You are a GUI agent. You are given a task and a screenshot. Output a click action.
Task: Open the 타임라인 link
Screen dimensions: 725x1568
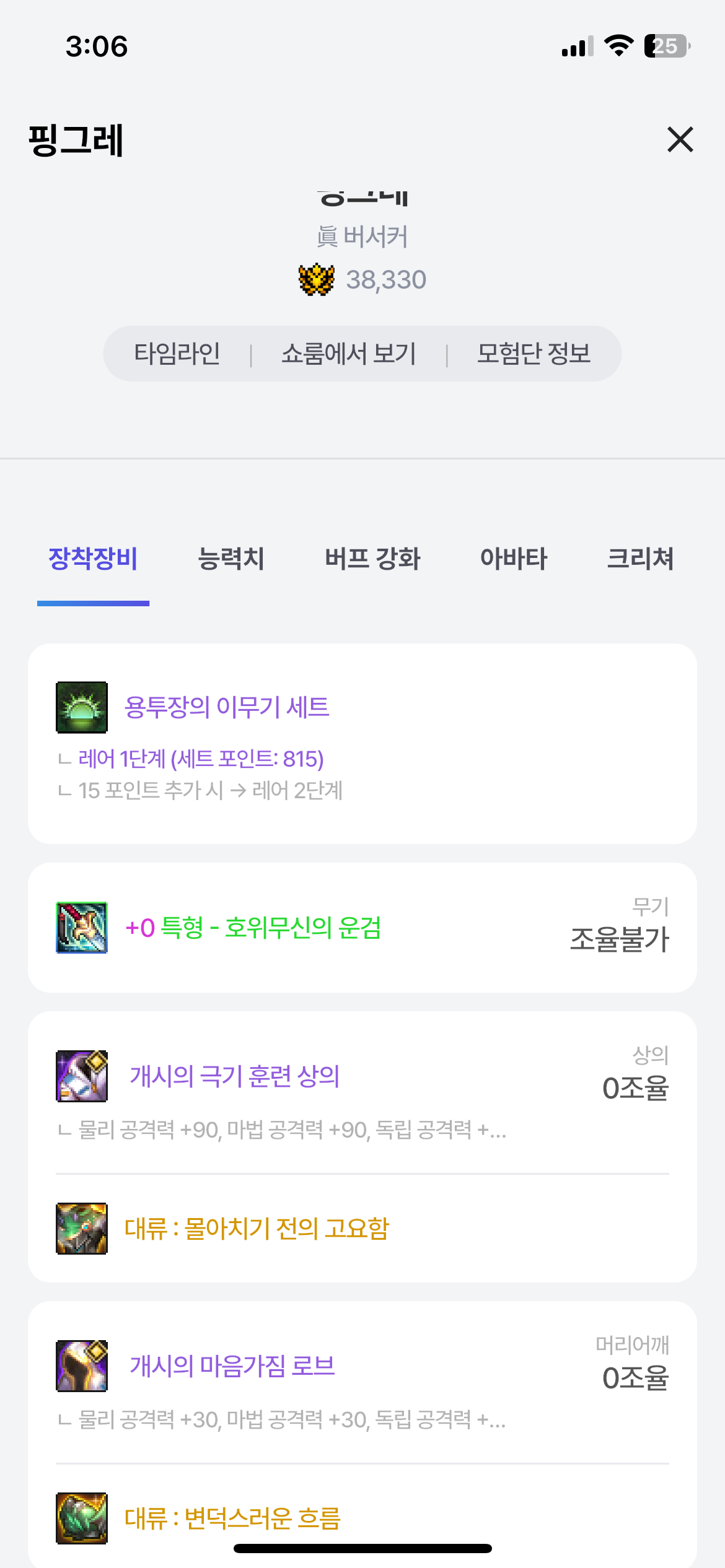(x=177, y=354)
